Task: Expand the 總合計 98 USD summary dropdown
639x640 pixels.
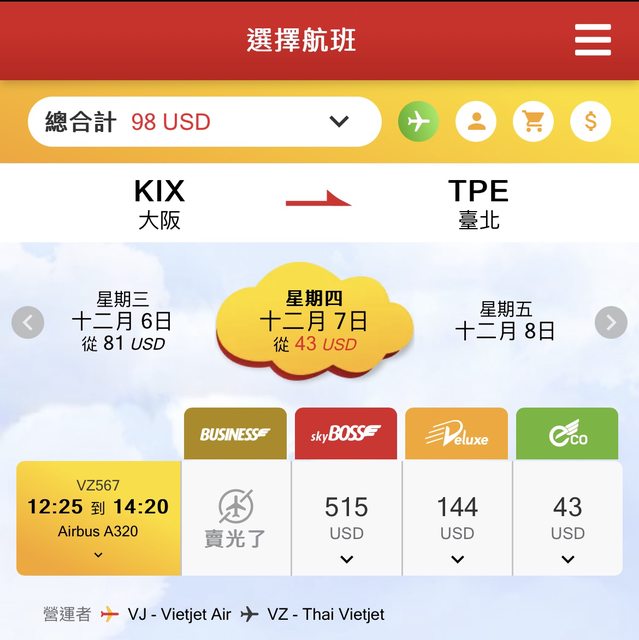Action: (204, 122)
